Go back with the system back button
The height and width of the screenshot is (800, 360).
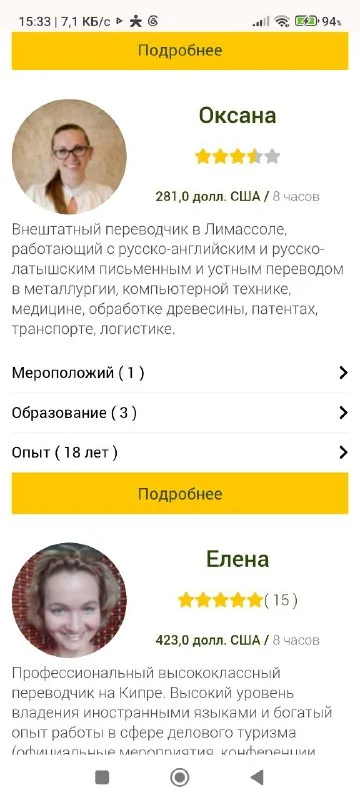[258, 777]
